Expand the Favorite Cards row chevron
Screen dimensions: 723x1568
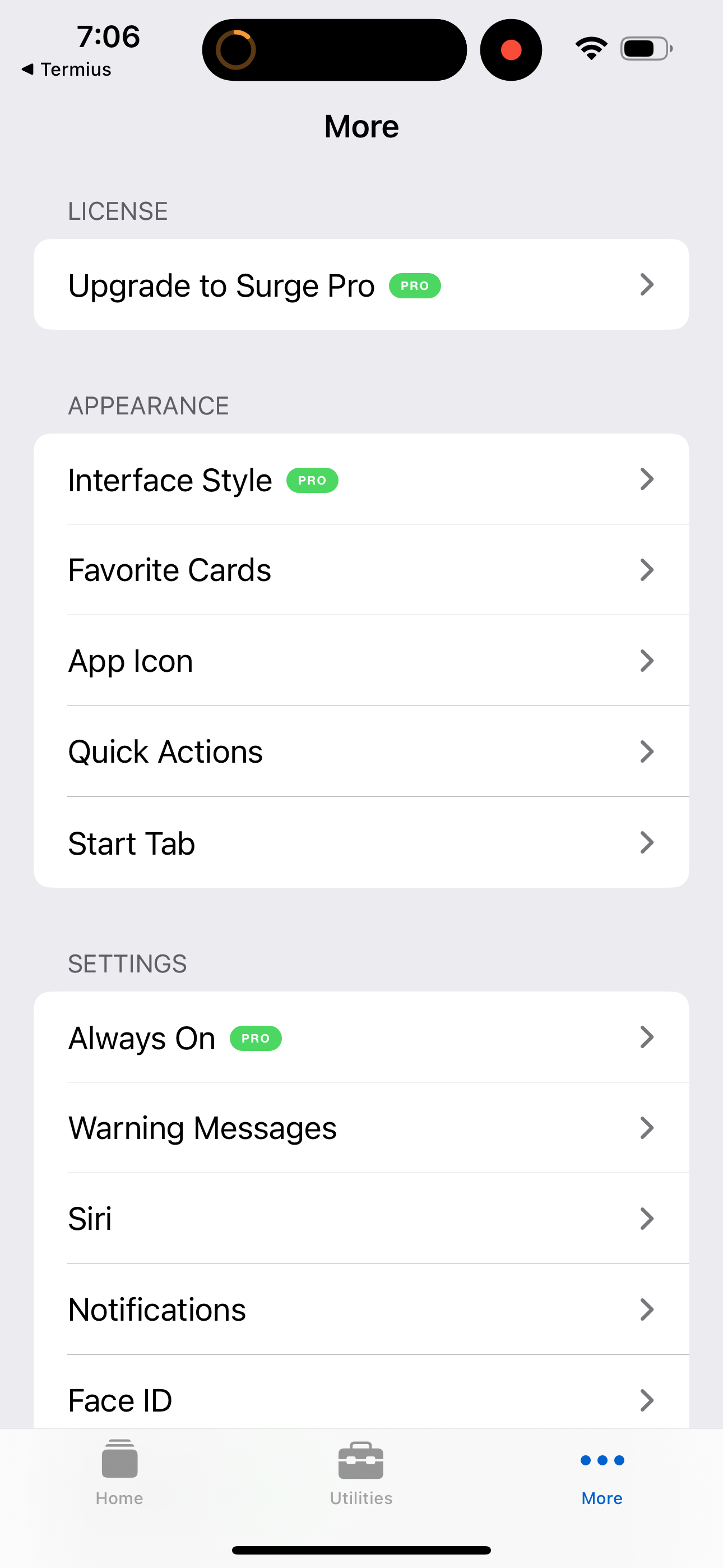tap(647, 570)
